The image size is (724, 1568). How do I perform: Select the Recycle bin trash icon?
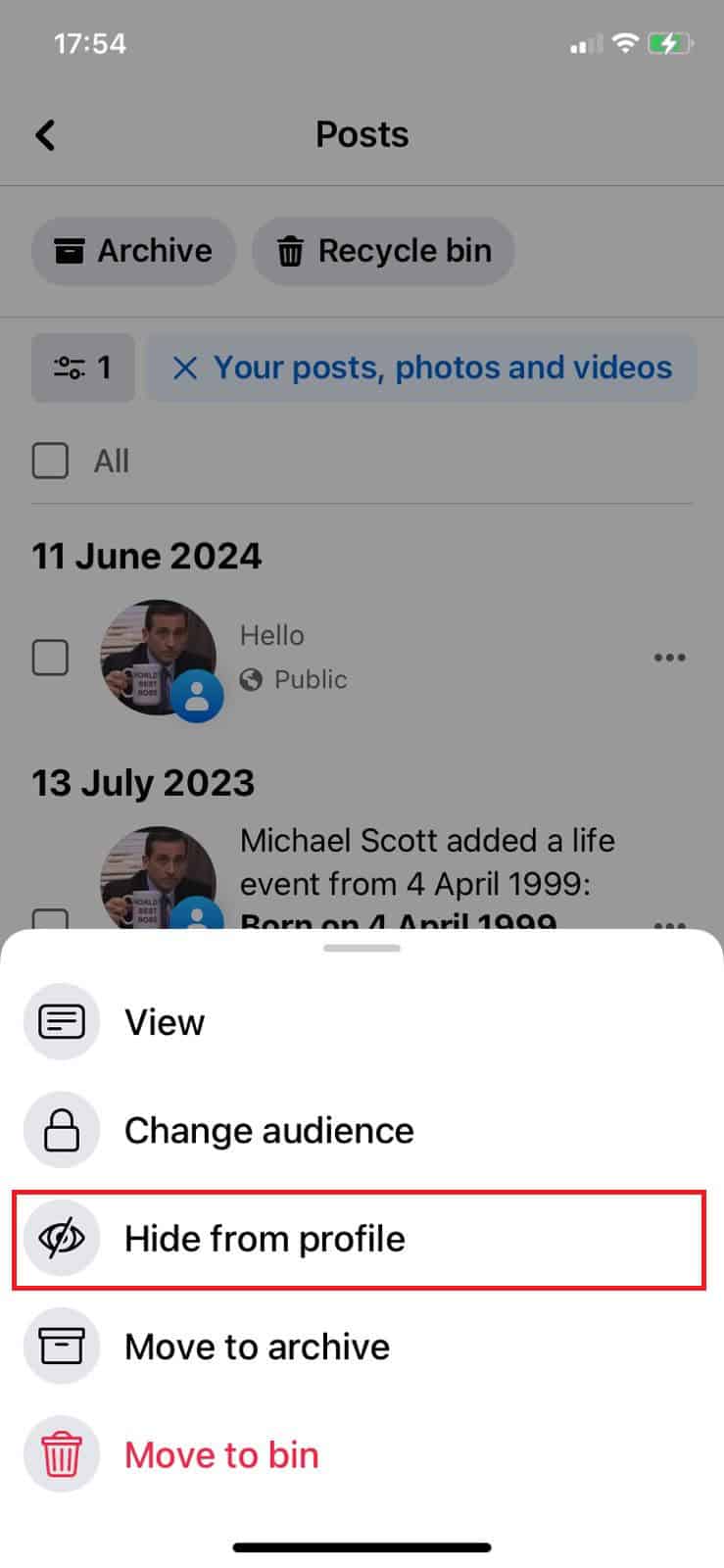pos(290,251)
